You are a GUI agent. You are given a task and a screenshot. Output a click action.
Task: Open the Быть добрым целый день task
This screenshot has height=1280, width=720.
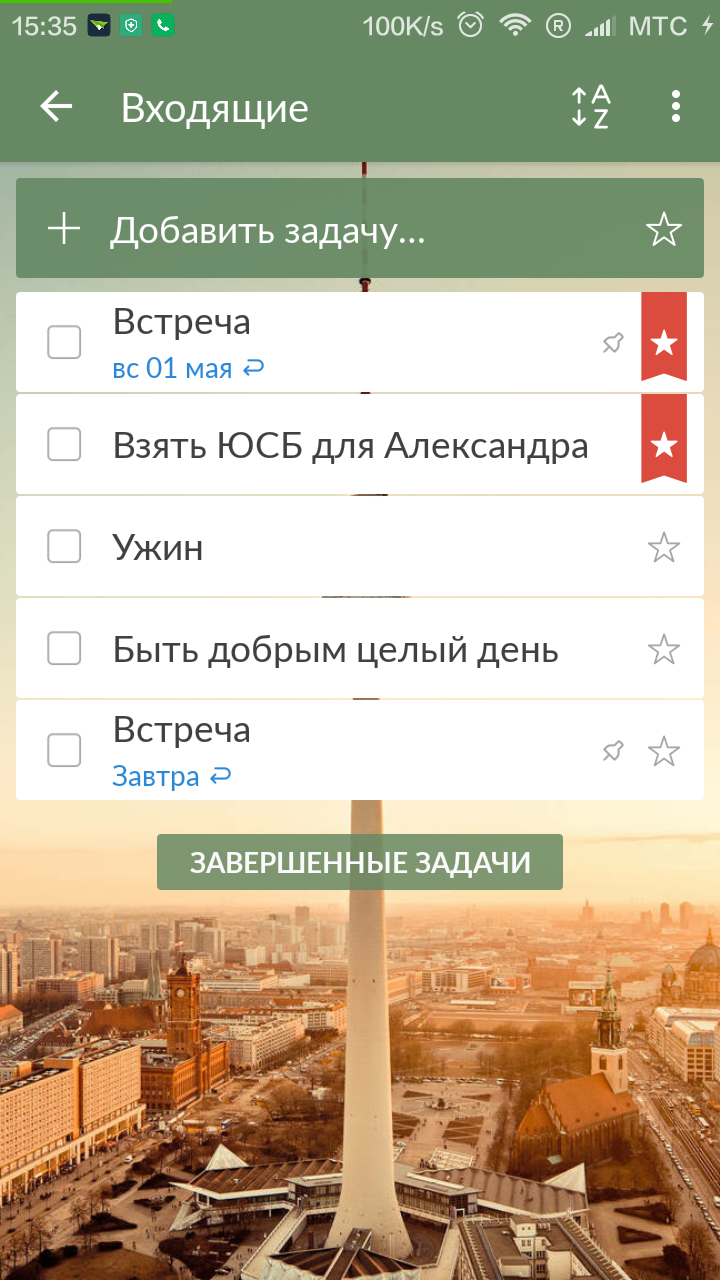(x=350, y=650)
